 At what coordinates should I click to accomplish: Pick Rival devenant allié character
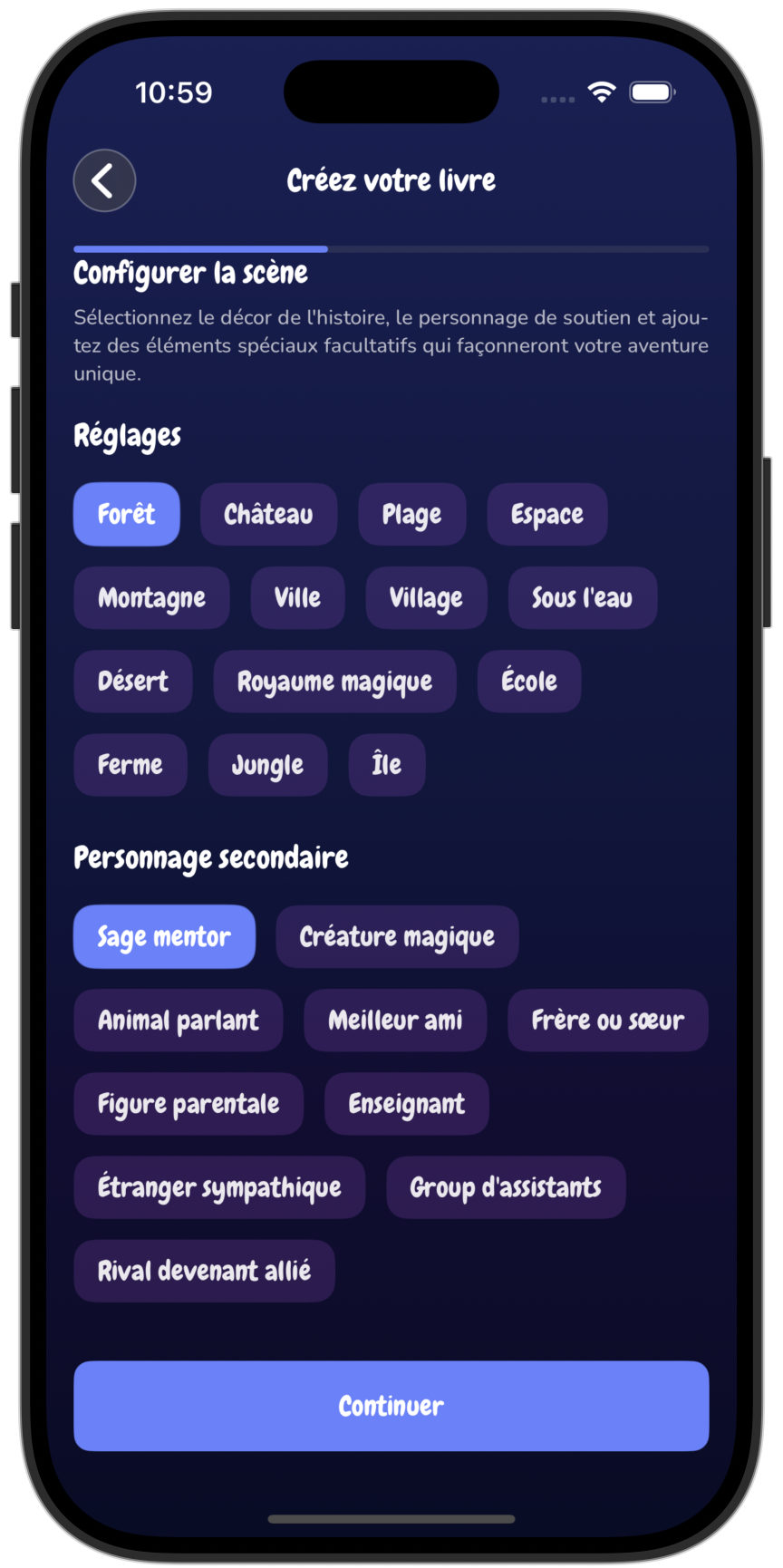(204, 1270)
